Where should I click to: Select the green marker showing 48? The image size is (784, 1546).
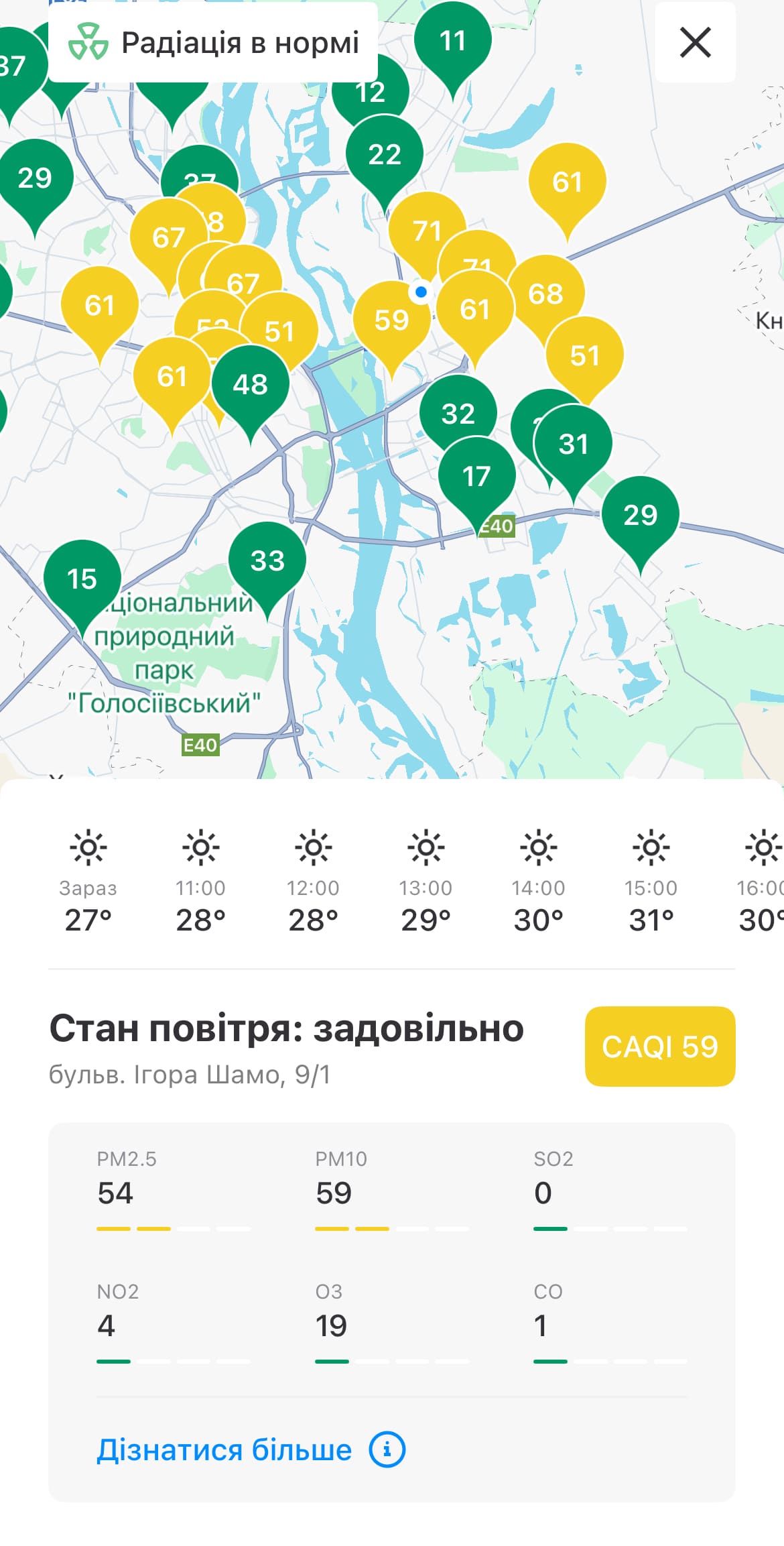[x=251, y=384]
